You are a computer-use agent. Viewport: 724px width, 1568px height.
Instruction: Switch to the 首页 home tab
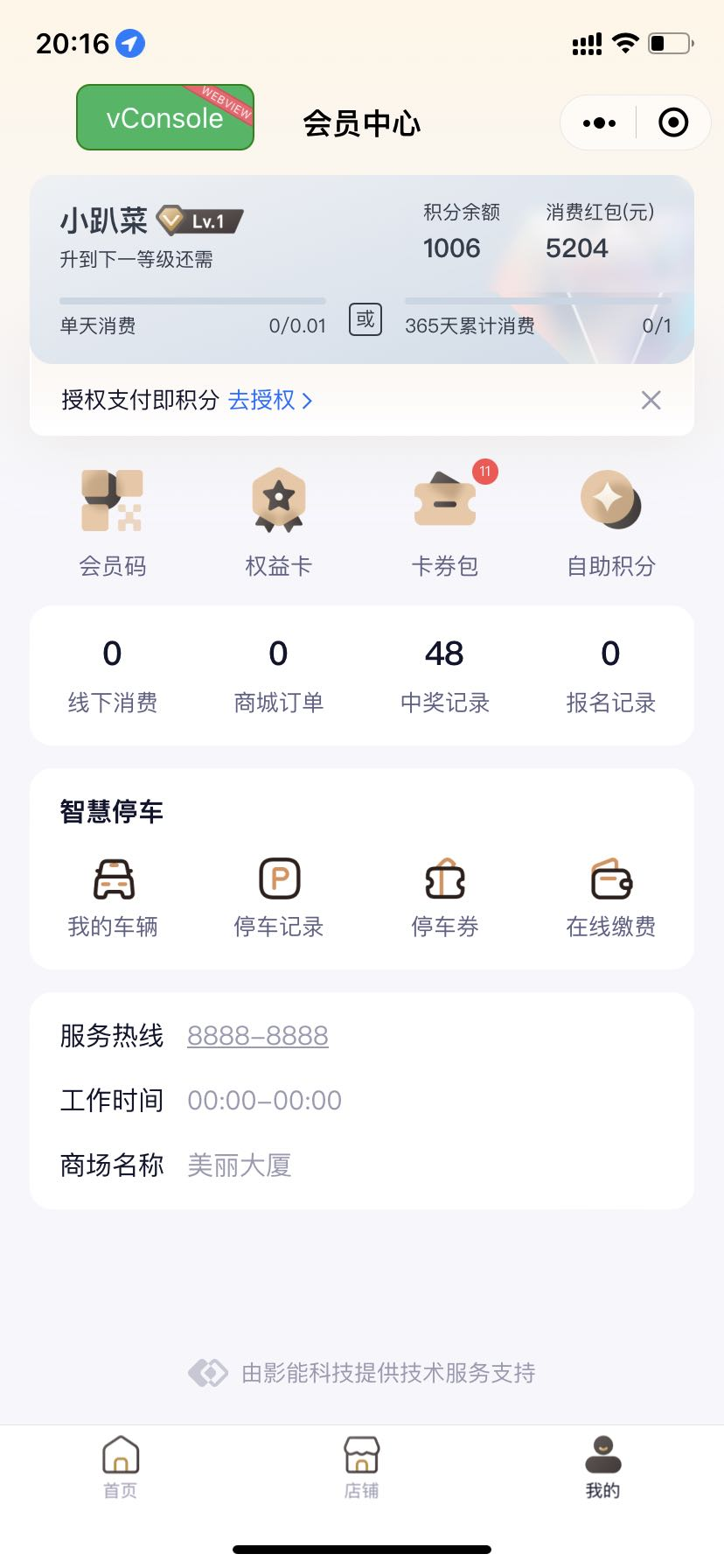121,1466
